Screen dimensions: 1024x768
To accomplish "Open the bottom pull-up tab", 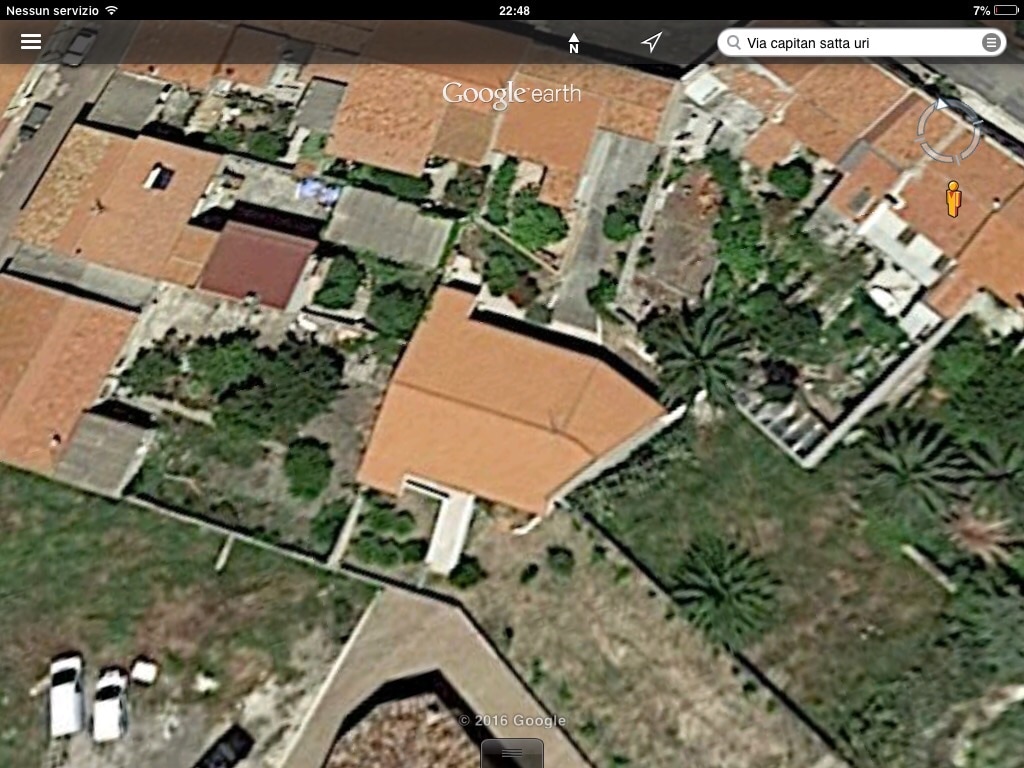I will pyautogui.click(x=512, y=752).
